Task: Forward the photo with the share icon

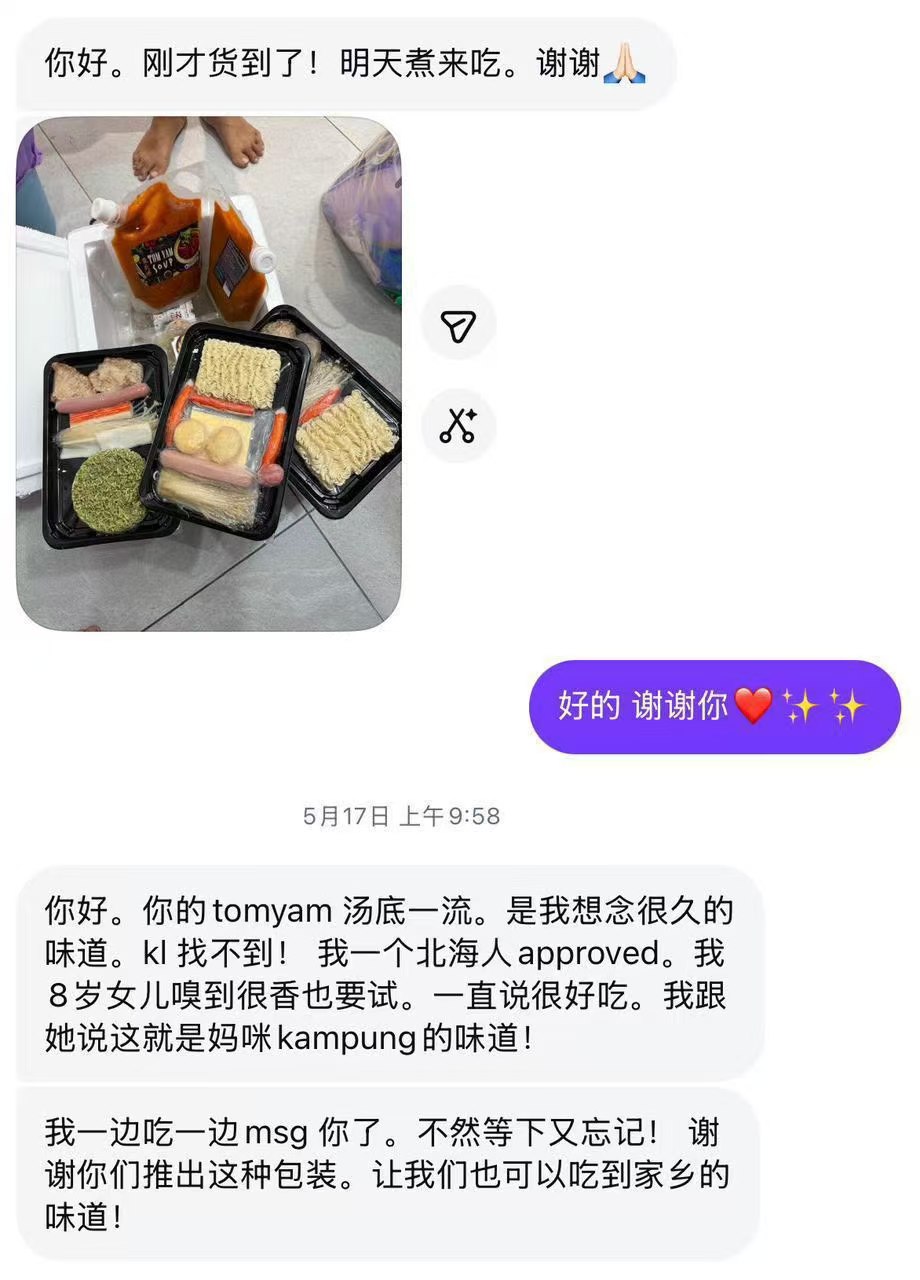Action: [459, 324]
